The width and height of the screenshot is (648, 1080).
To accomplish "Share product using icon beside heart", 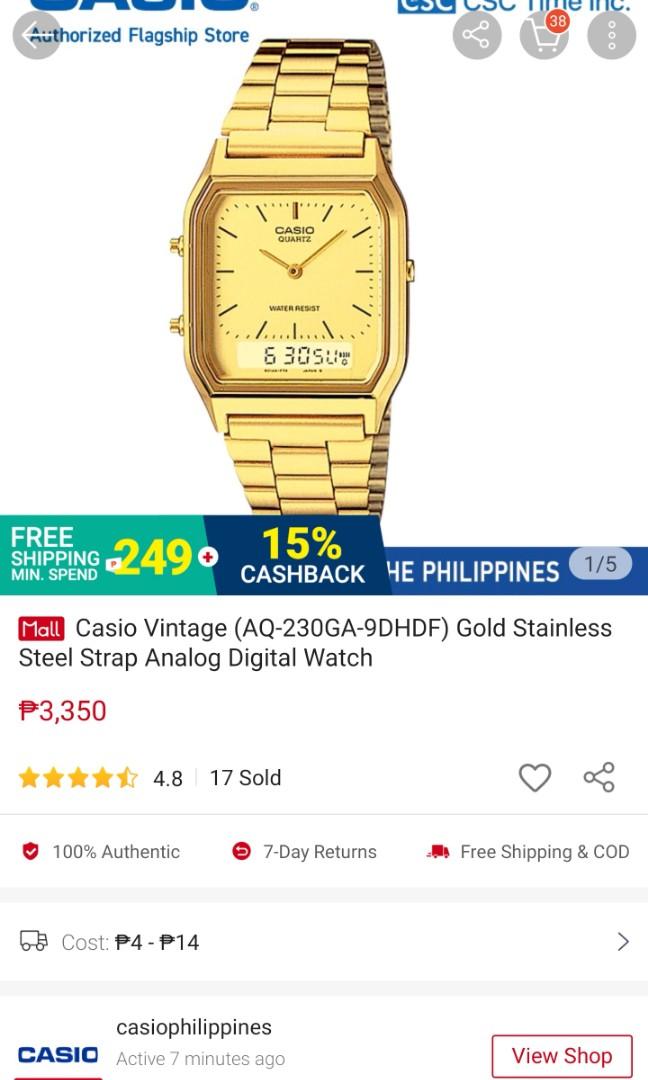I will tap(599, 778).
